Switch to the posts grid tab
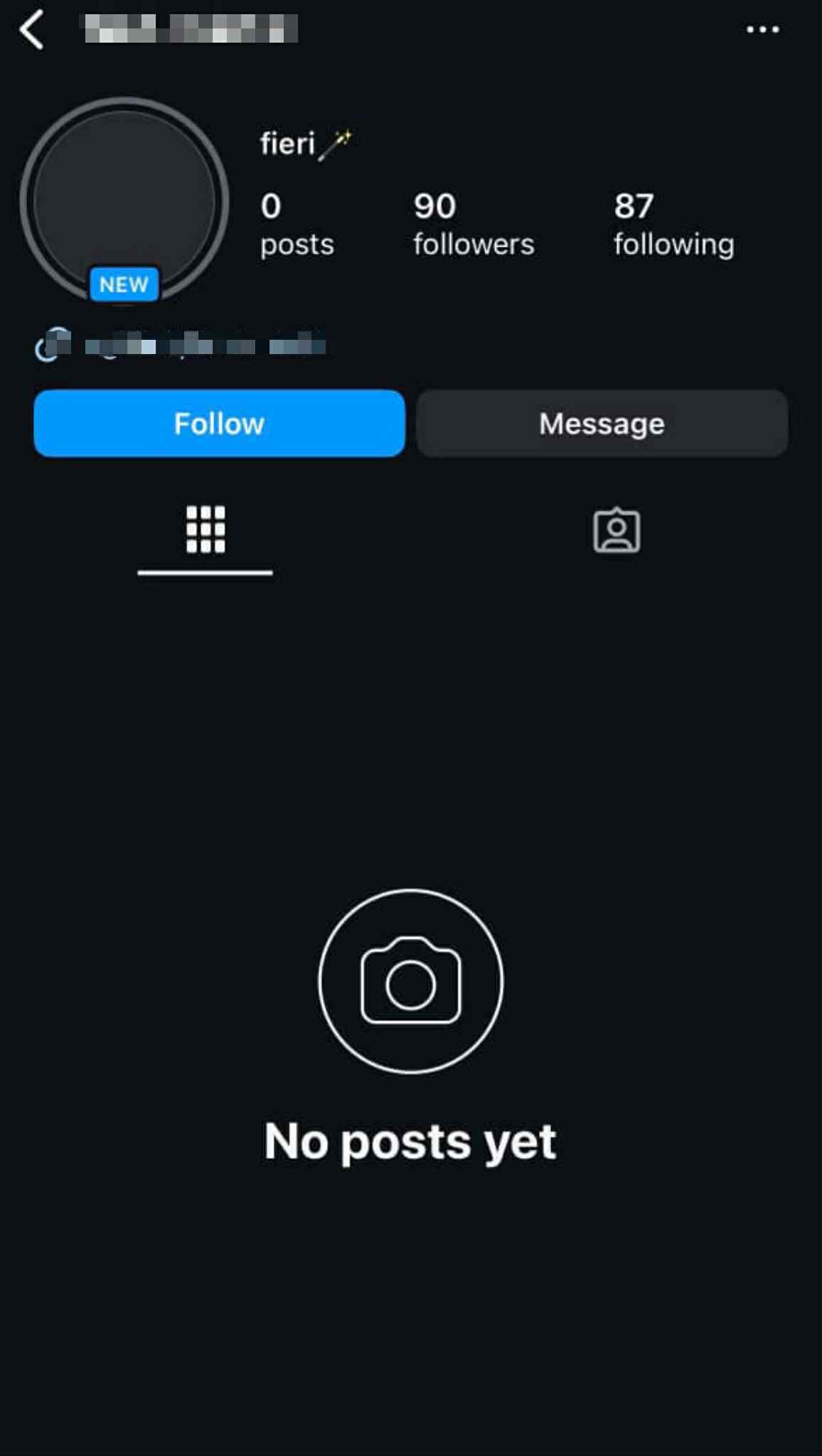The image size is (822, 1456). point(205,530)
